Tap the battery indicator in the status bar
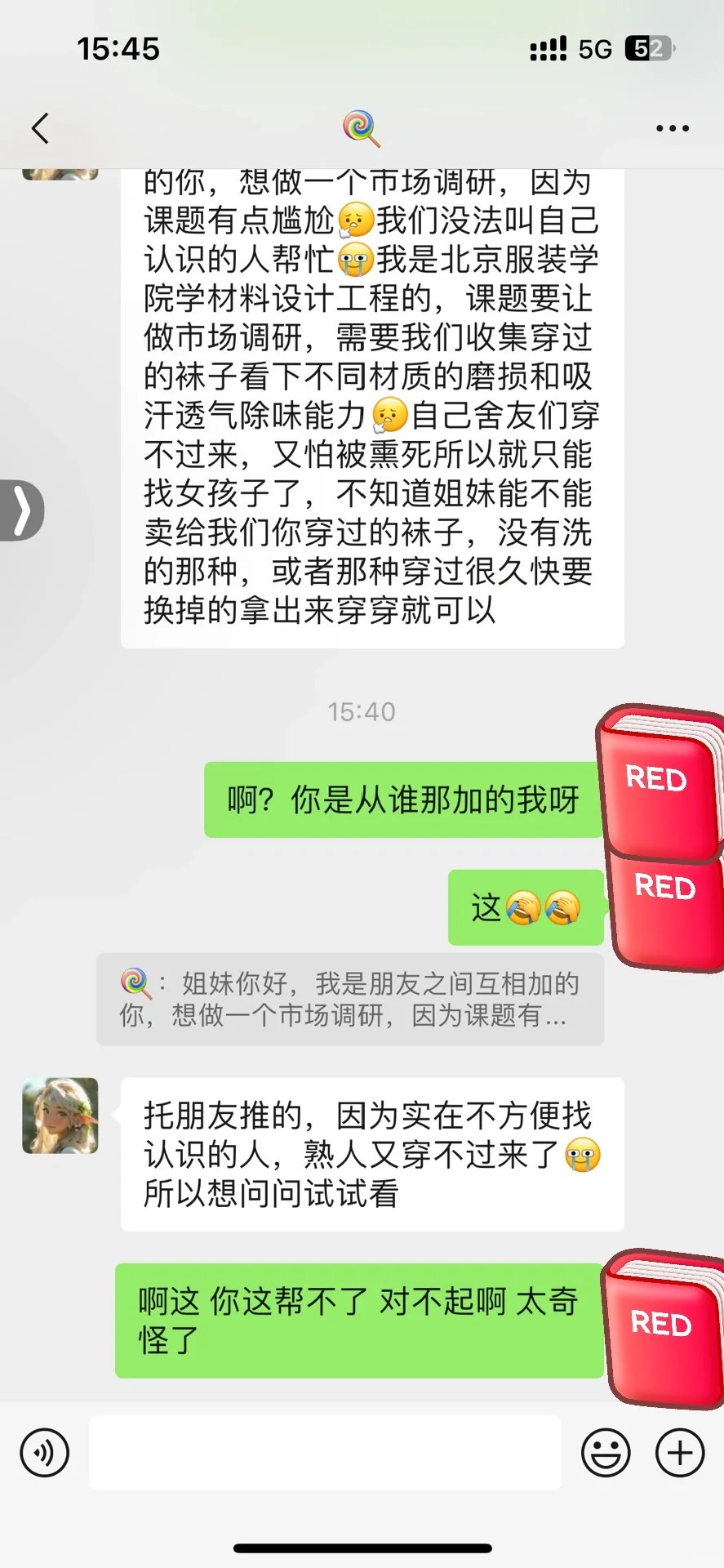724x1568 pixels. [650, 49]
